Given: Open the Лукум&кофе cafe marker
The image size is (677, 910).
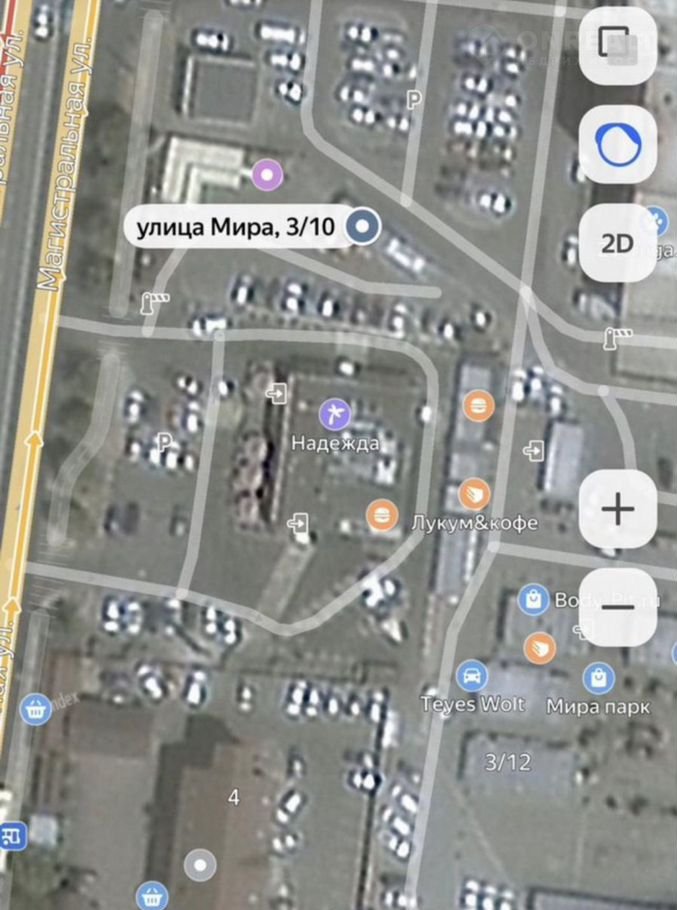Looking at the screenshot, I should (x=379, y=515).
